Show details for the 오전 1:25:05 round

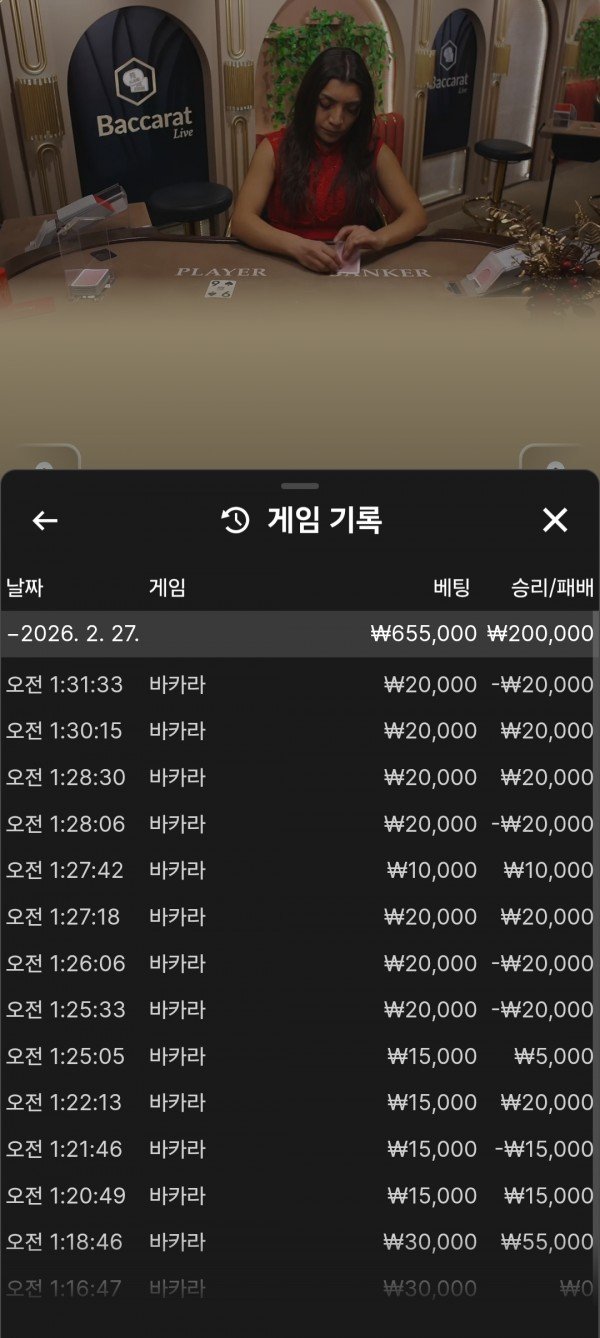coord(300,1056)
